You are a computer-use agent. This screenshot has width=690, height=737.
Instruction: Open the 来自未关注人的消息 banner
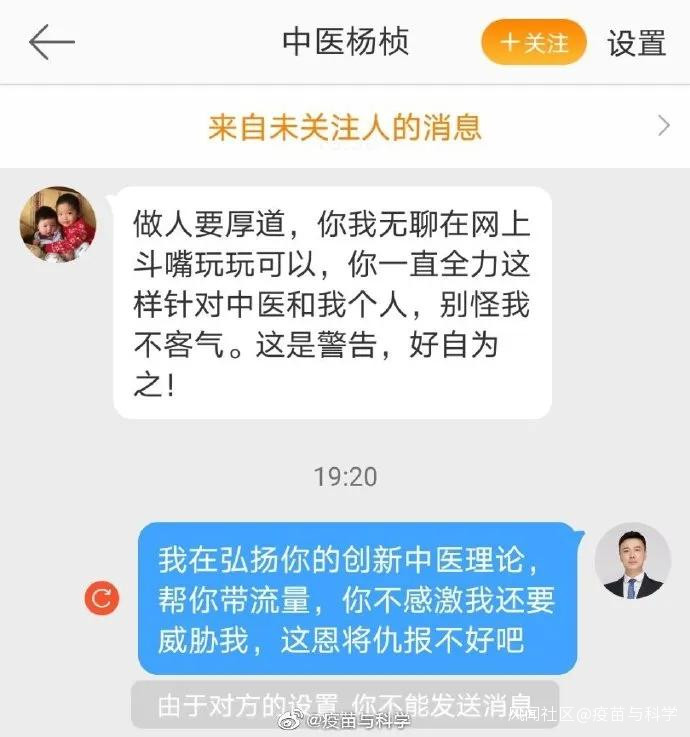(344, 126)
